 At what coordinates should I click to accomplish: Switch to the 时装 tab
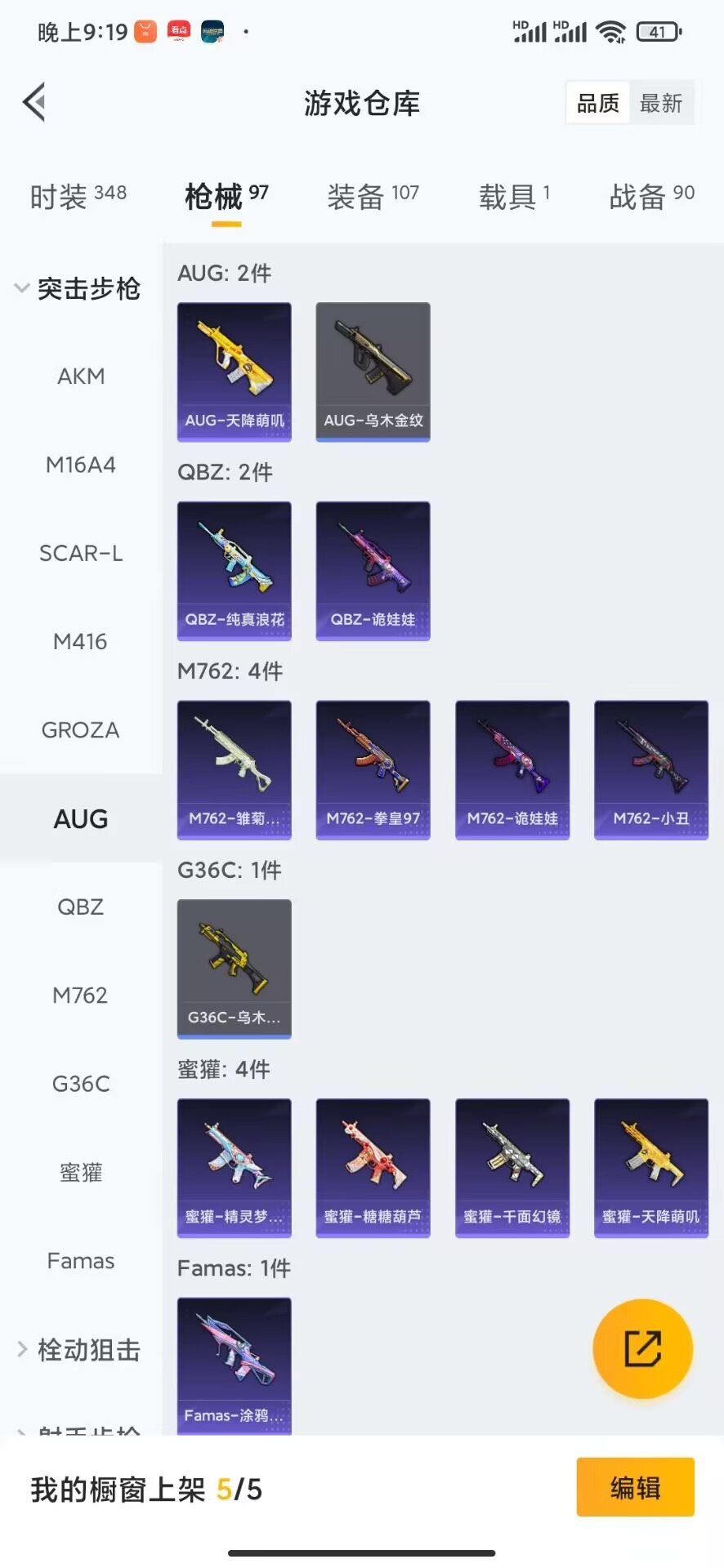coord(78,196)
